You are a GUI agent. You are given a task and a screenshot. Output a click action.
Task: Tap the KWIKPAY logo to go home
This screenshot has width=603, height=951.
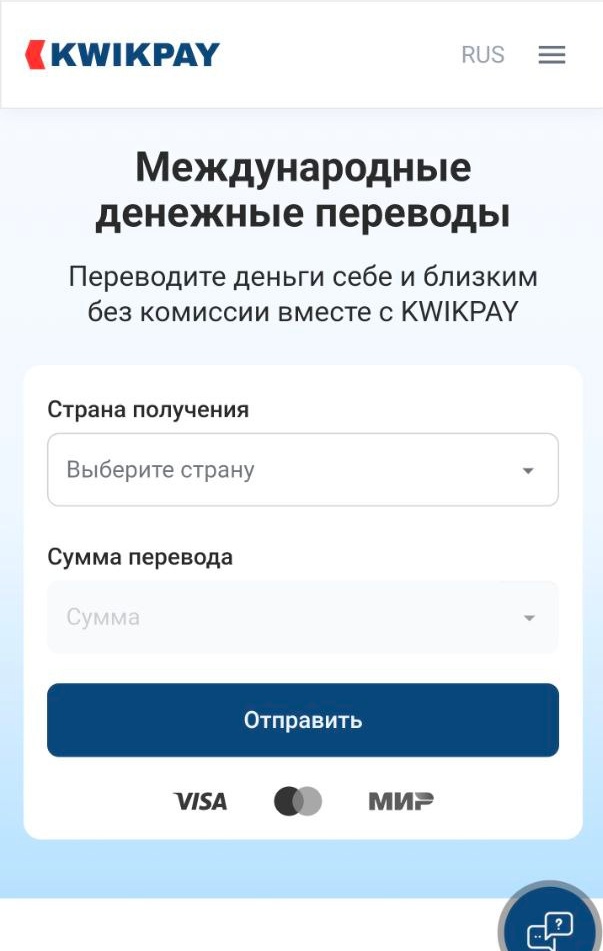tap(122, 54)
